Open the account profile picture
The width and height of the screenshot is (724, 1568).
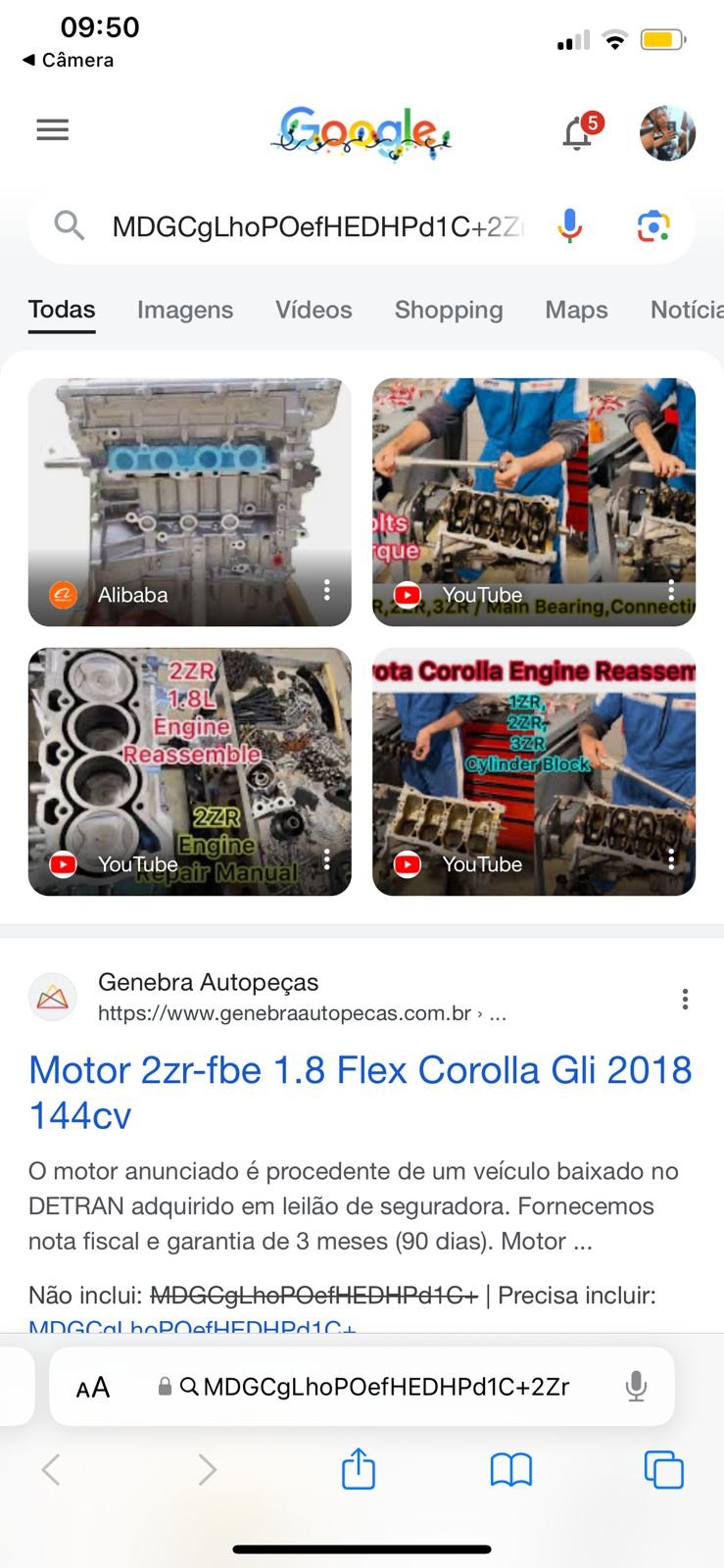click(667, 132)
